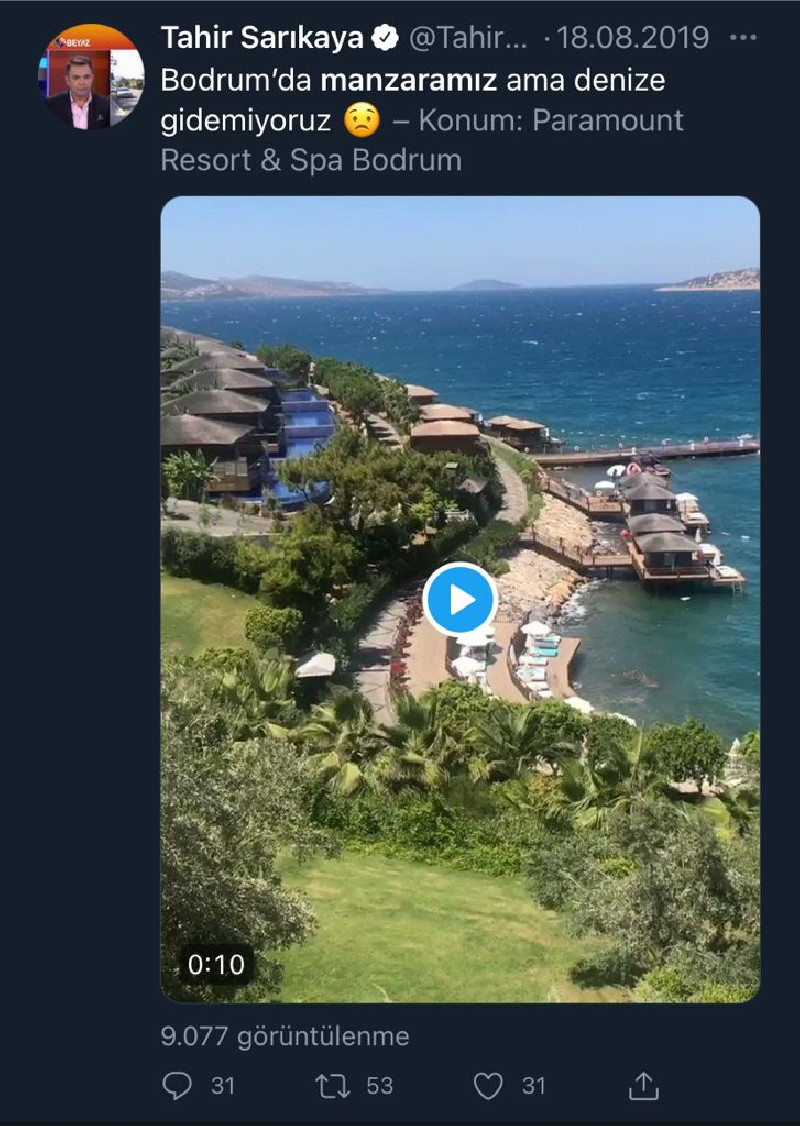Play the Bodrum video

tap(459, 597)
